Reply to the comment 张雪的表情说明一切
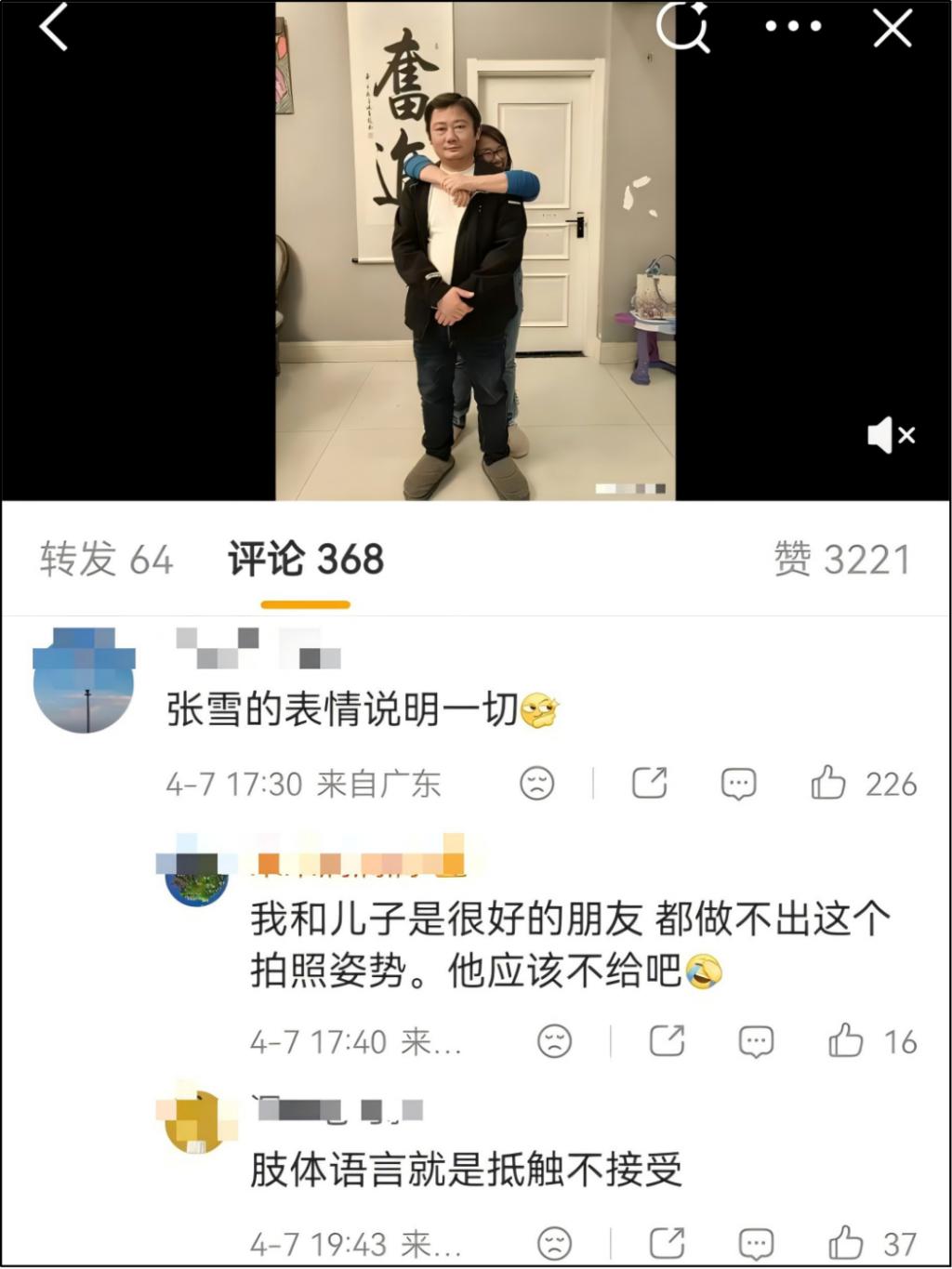Image resolution: width=952 pixels, height=1269 pixels. click(x=738, y=784)
